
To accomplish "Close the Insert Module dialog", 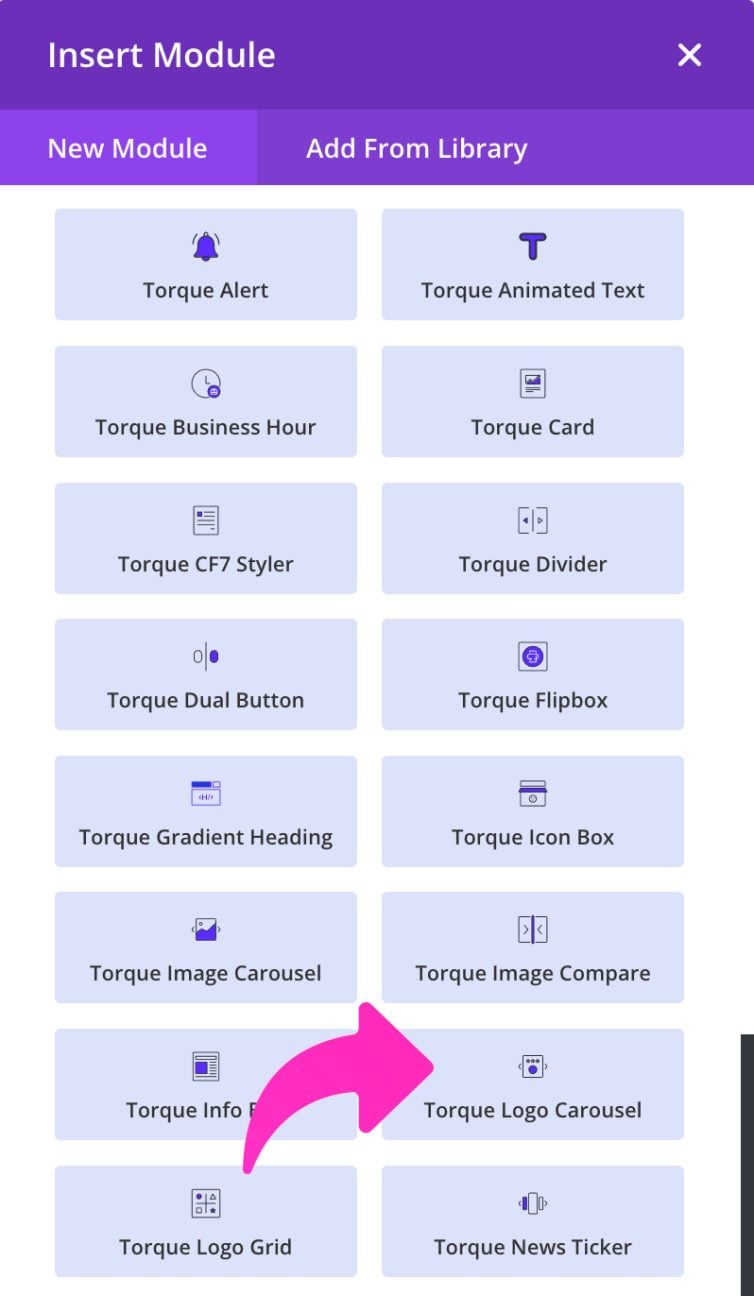I will pos(689,55).
